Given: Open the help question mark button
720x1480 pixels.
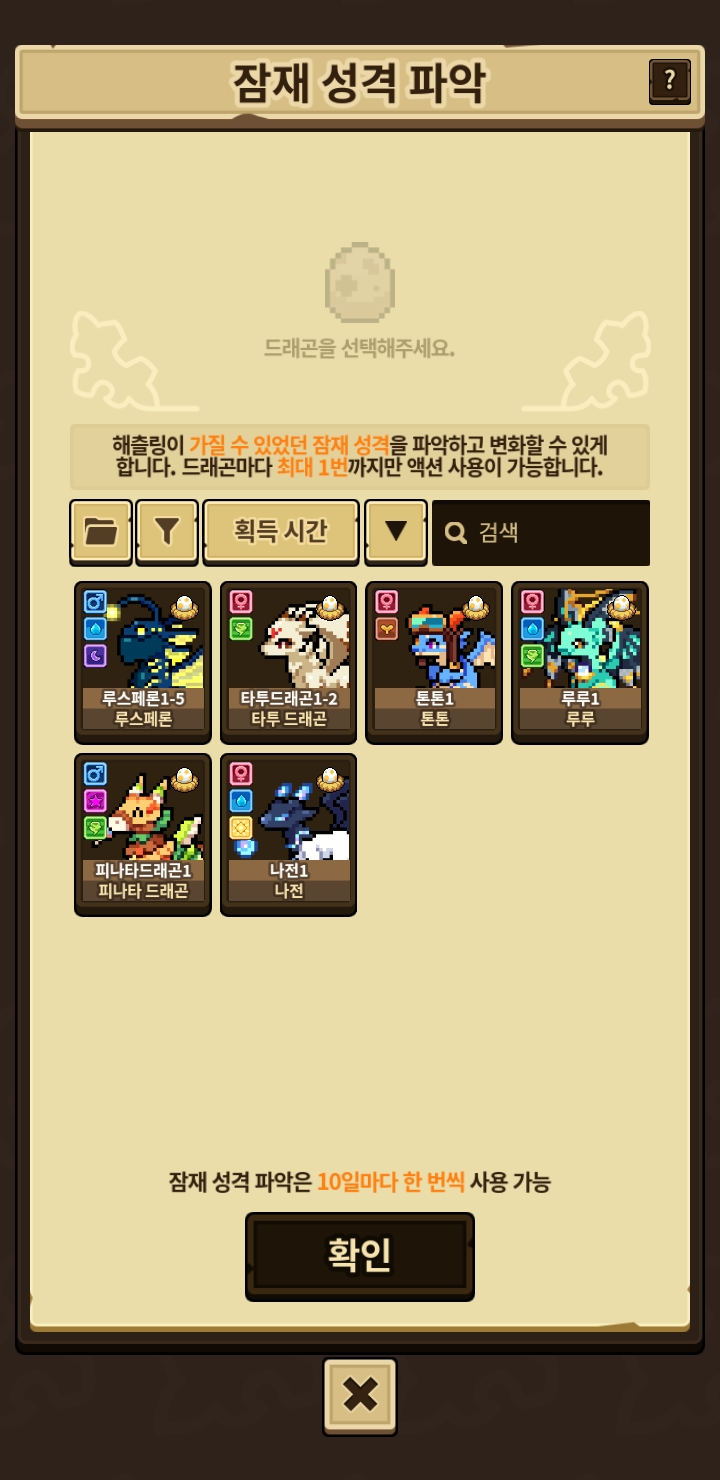Looking at the screenshot, I should [x=669, y=80].
